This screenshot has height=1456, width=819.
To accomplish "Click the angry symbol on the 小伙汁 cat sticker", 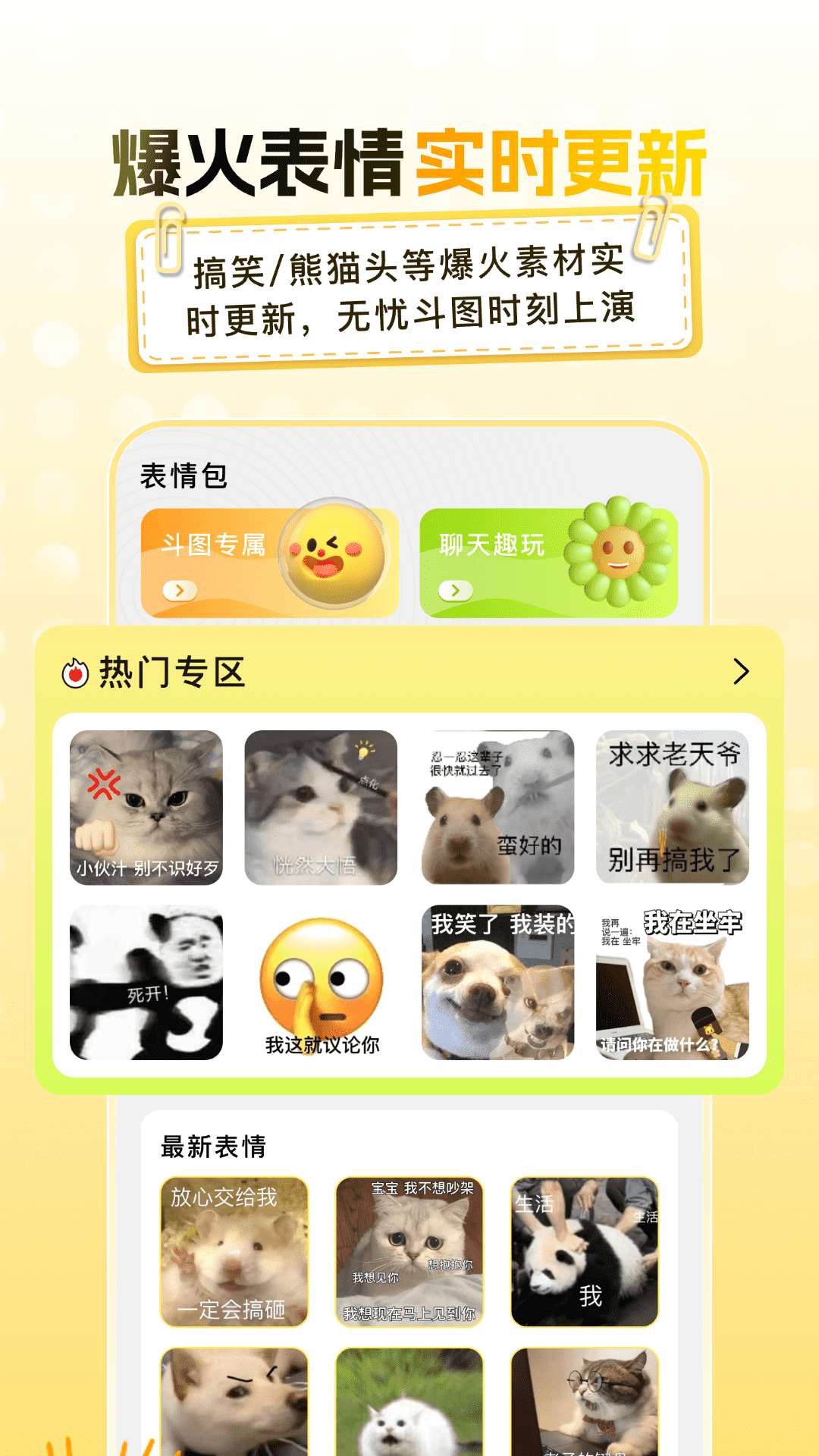I will point(105,783).
